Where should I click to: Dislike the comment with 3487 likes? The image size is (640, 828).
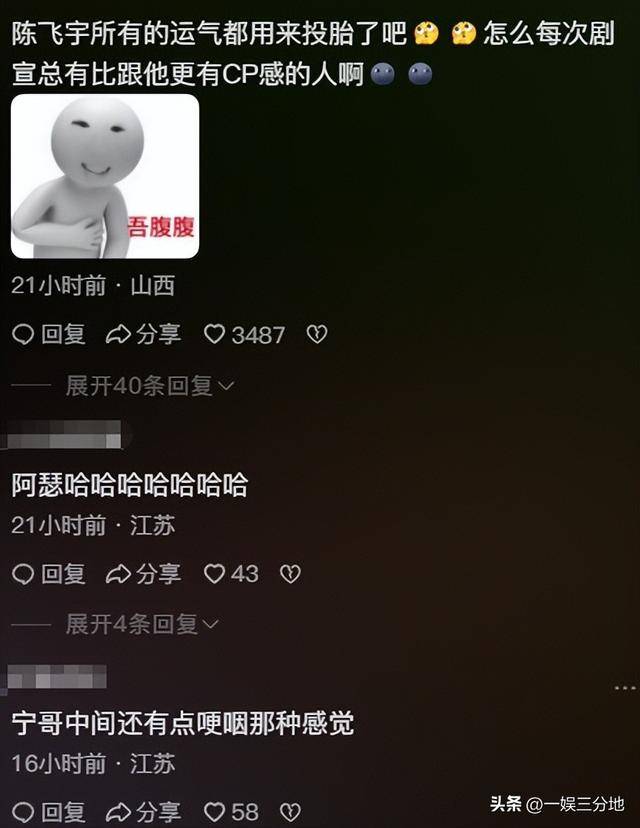coord(317,335)
